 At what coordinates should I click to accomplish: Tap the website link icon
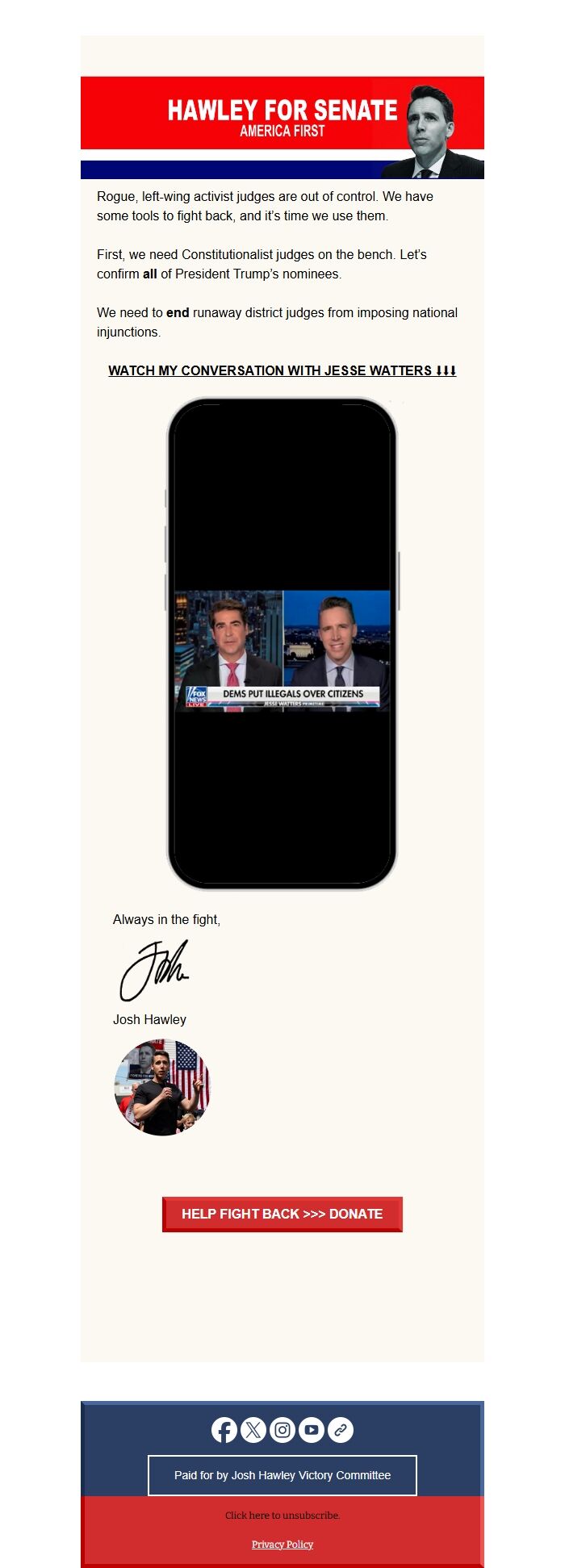click(341, 1430)
